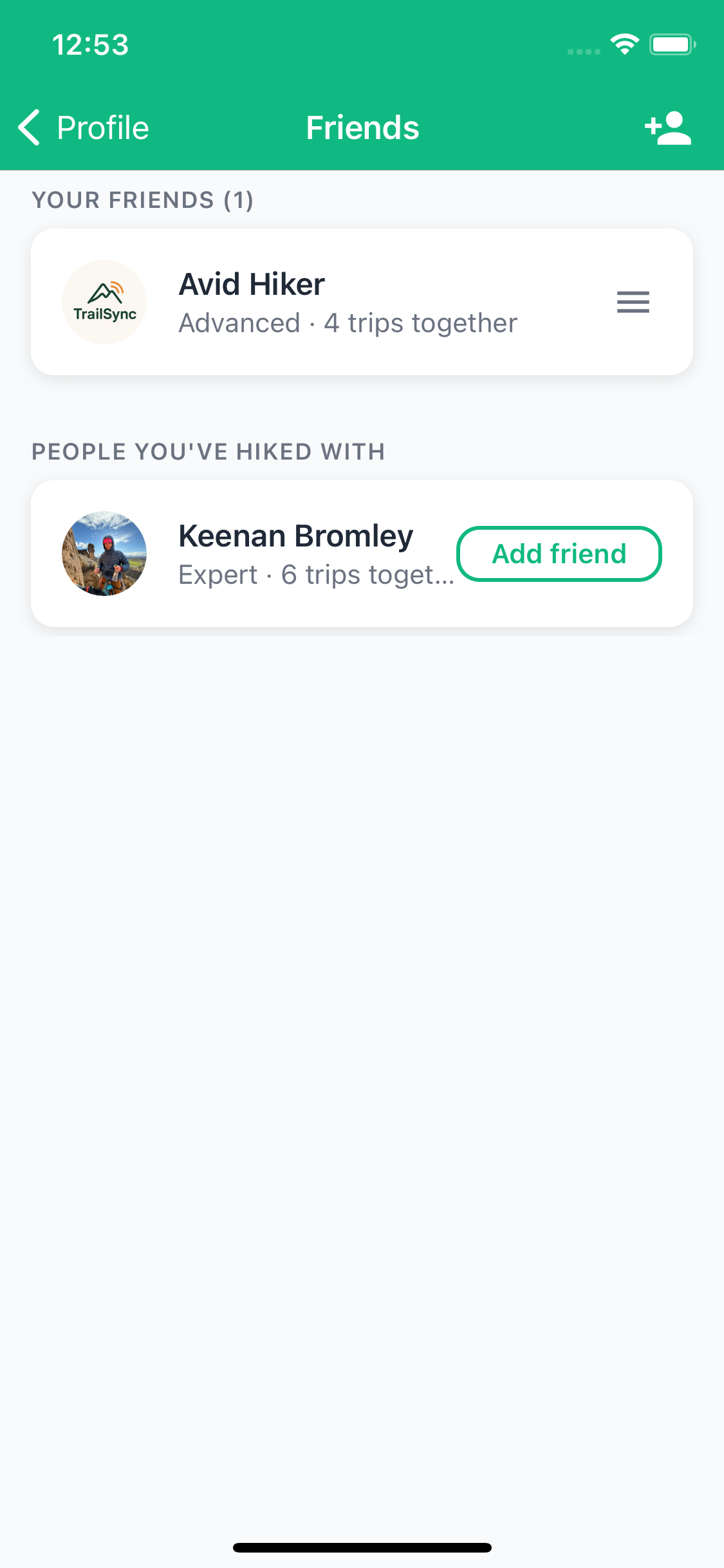Expand Keenan Bromley's truncated trips text
This screenshot has height=1568, width=724.
point(317,575)
